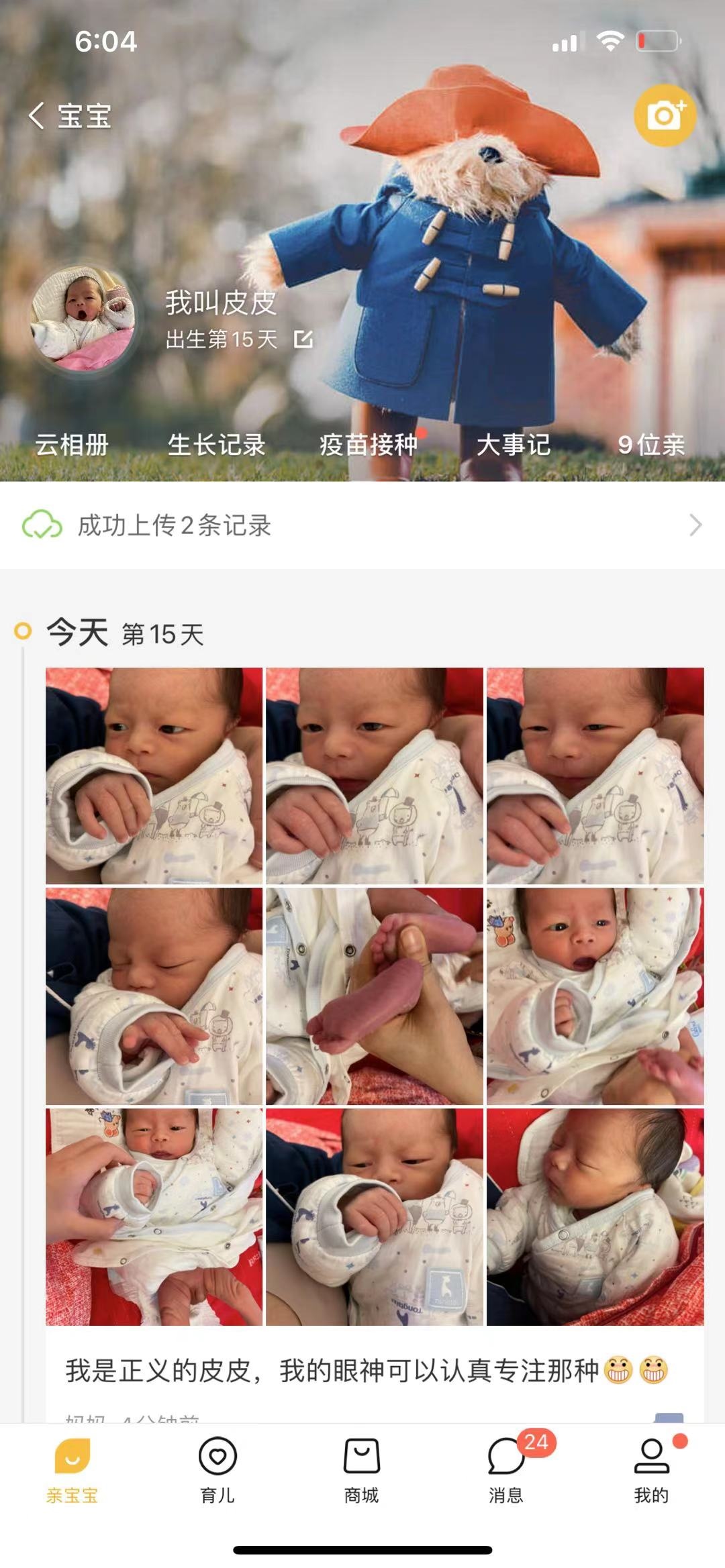
Task: Open 大事记
Action: [514, 444]
